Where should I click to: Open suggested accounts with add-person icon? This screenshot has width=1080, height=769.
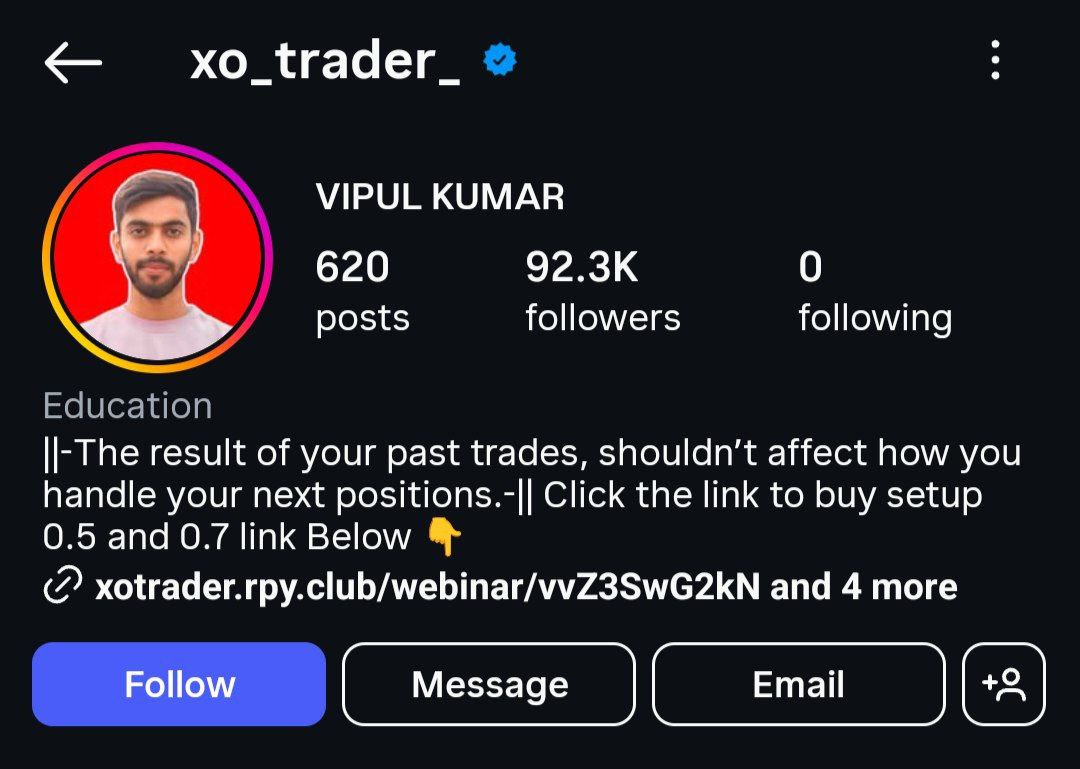1003,684
